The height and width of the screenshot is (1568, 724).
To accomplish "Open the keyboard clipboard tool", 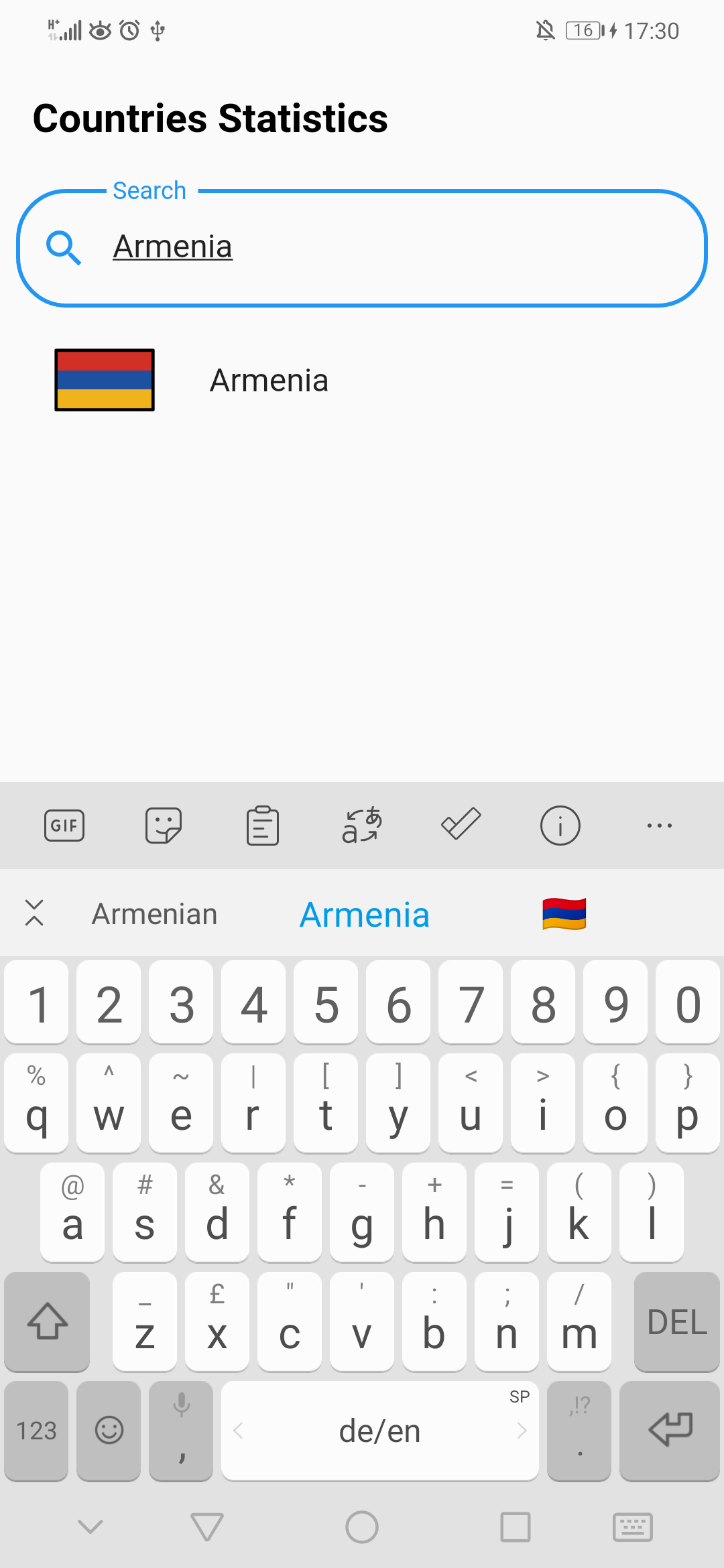I will (x=263, y=826).
